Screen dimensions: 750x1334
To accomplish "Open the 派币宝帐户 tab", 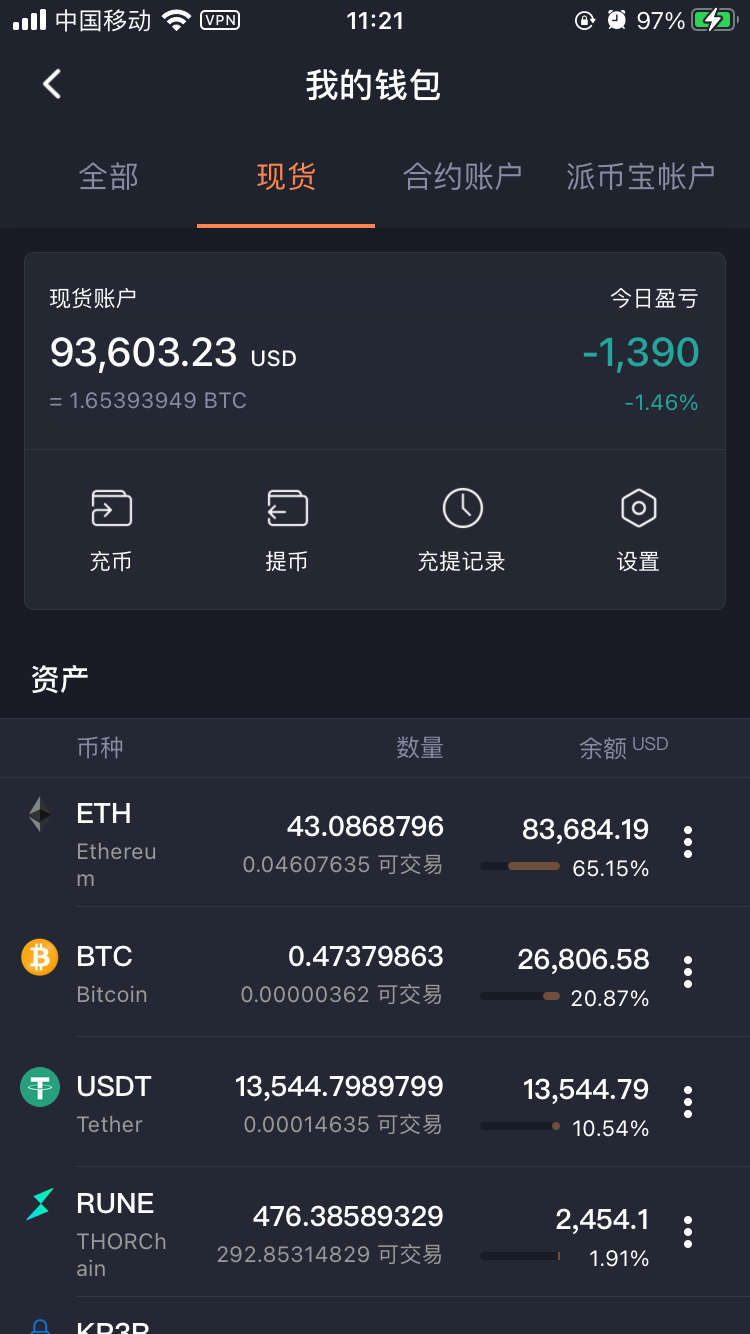I will 639,176.
